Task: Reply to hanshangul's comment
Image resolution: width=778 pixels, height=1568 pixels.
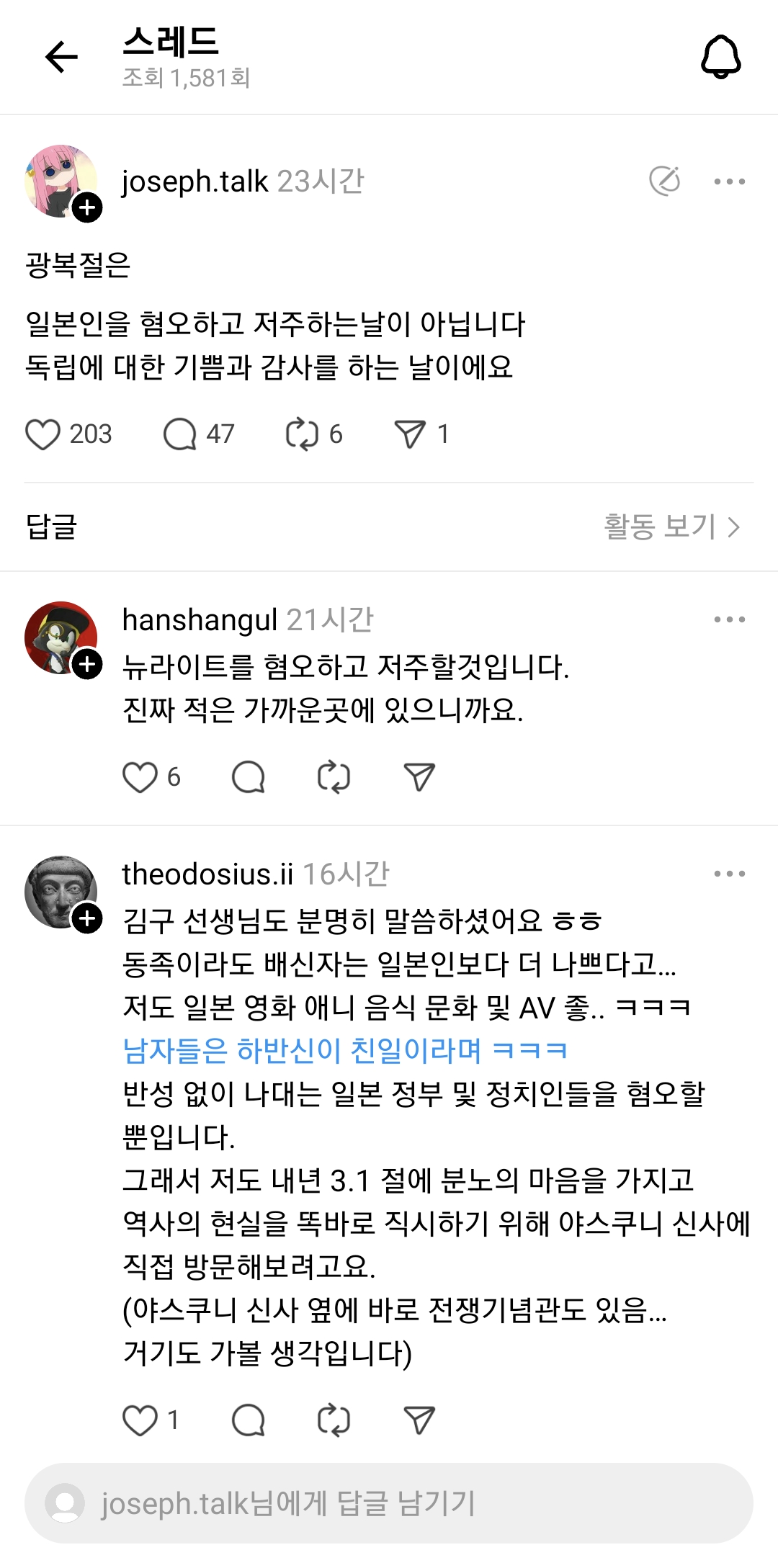Action: pos(249,777)
